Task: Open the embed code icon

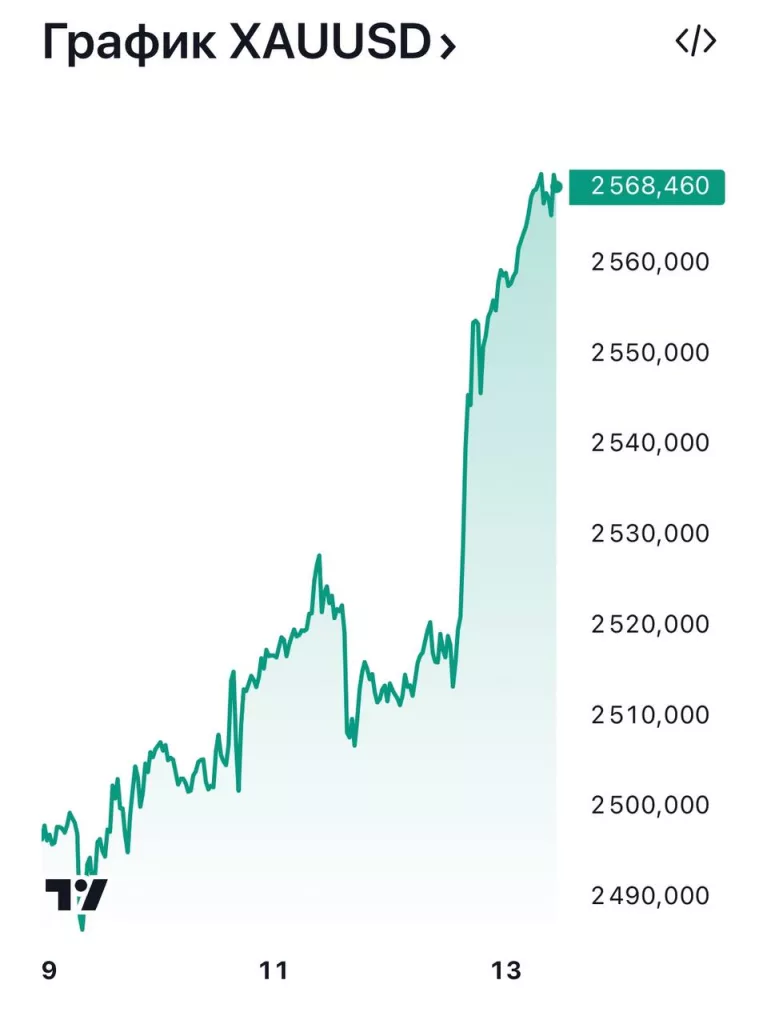Action: click(x=695, y=42)
